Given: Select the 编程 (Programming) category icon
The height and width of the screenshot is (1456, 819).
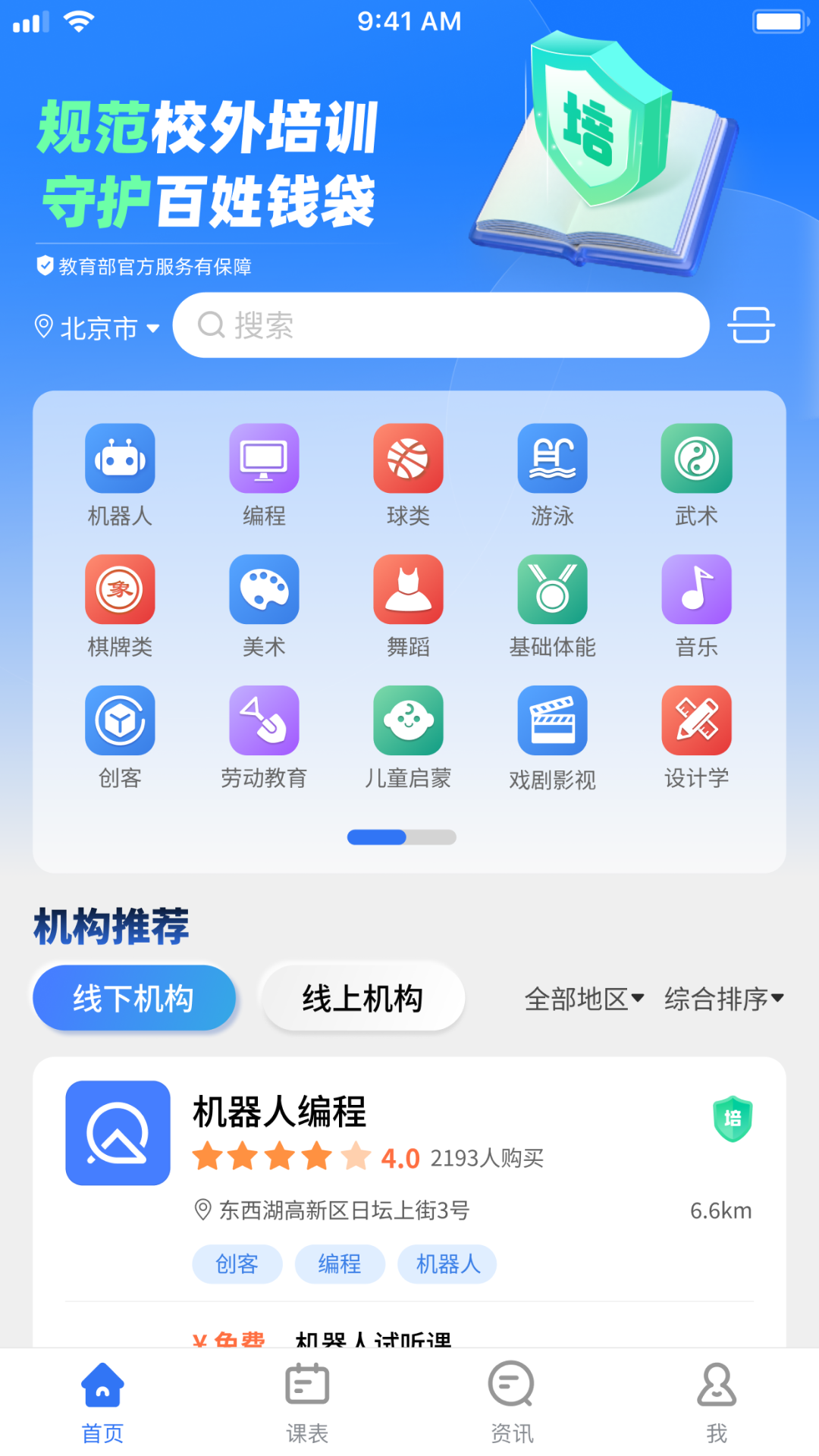Looking at the screenshot, I should [x=264, y=459].
